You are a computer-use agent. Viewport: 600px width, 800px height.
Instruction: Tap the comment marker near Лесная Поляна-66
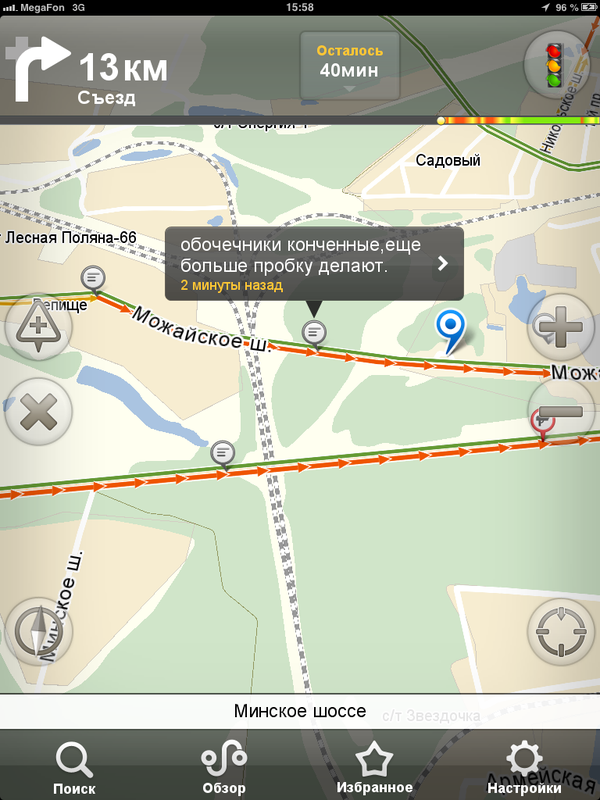pyautogui.click(x=94, y=276)
